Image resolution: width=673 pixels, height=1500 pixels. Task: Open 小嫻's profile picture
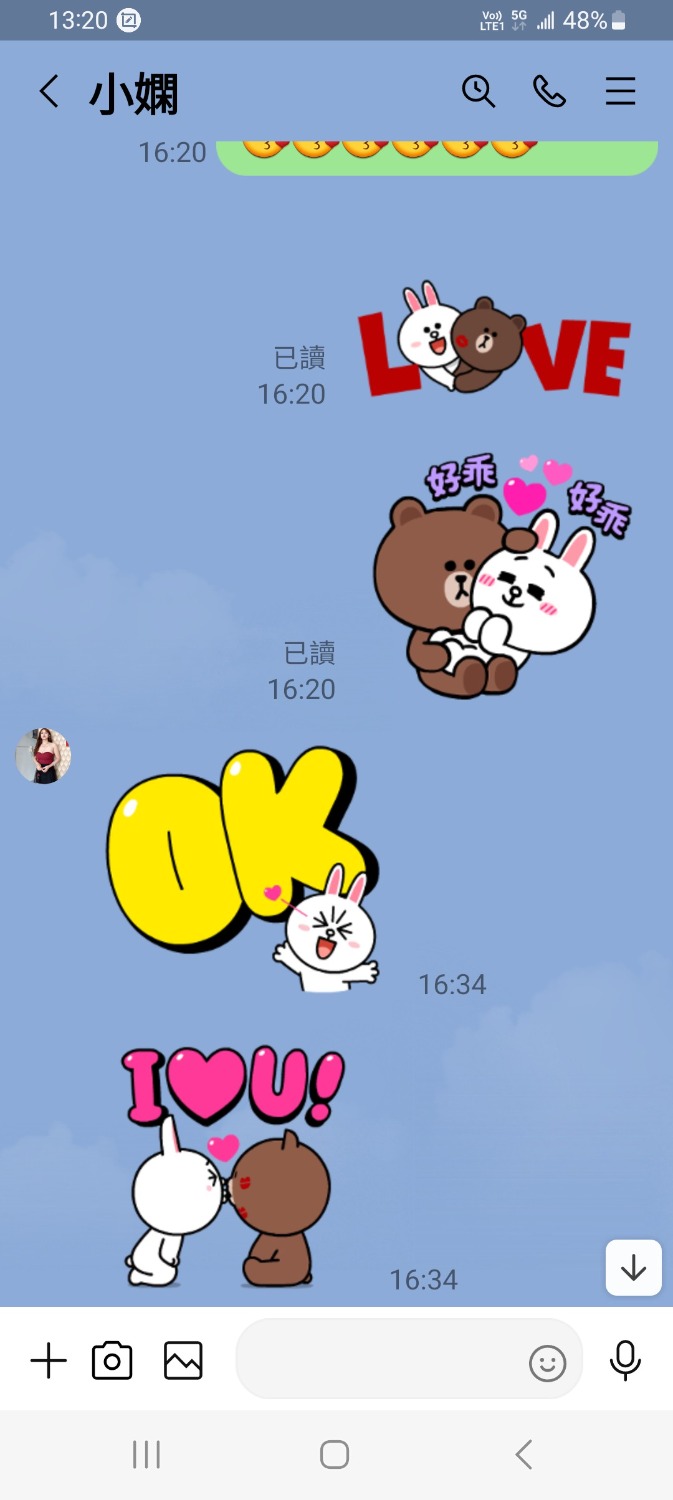[43, 756]
